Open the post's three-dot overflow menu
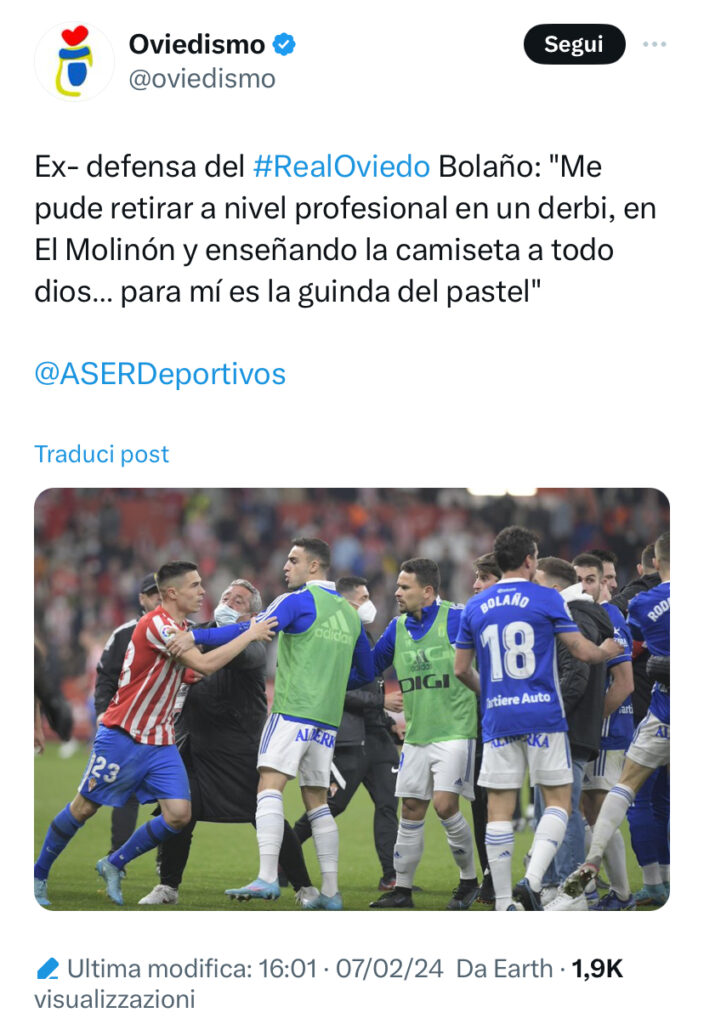 coord(654,45)
